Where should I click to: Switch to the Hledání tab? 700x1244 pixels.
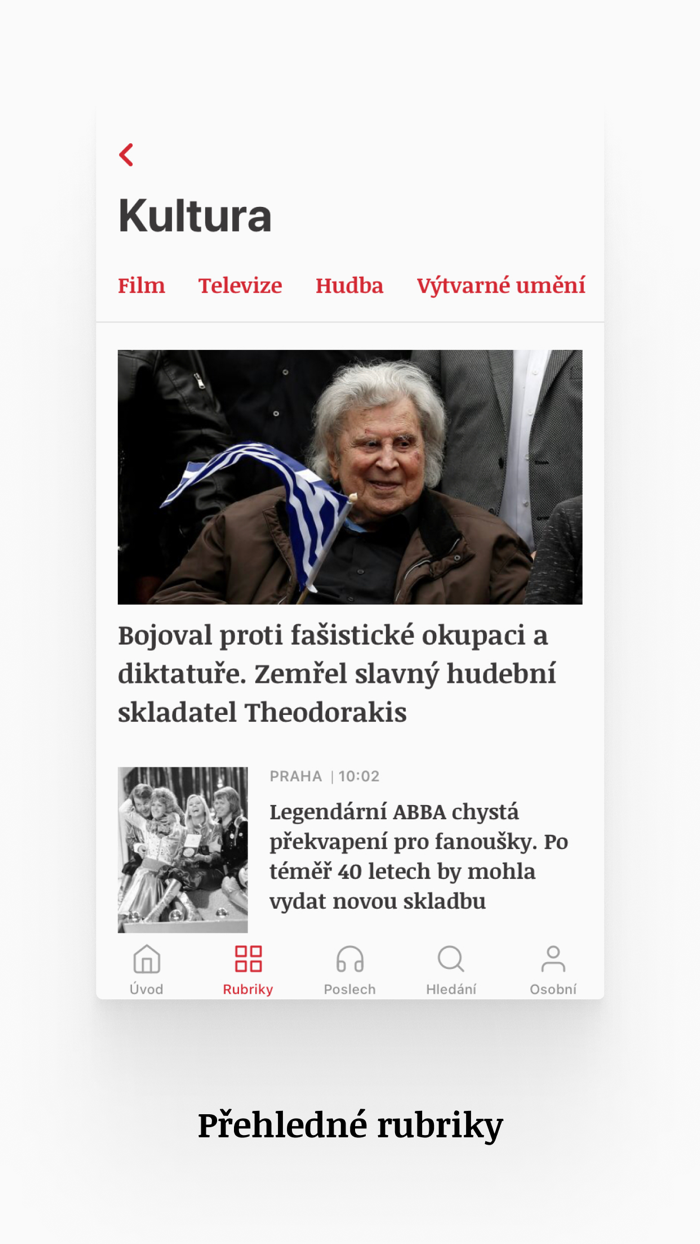[x=451, y=970]
